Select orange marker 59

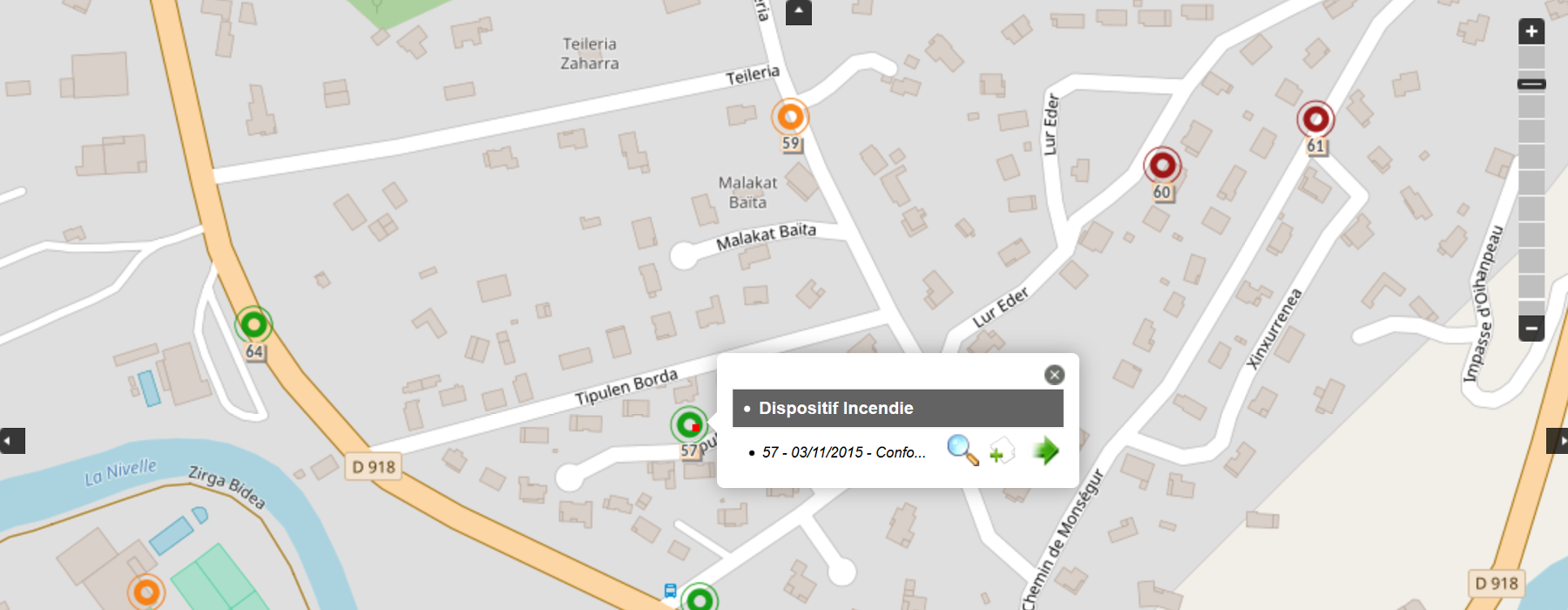tap(790, 117)
